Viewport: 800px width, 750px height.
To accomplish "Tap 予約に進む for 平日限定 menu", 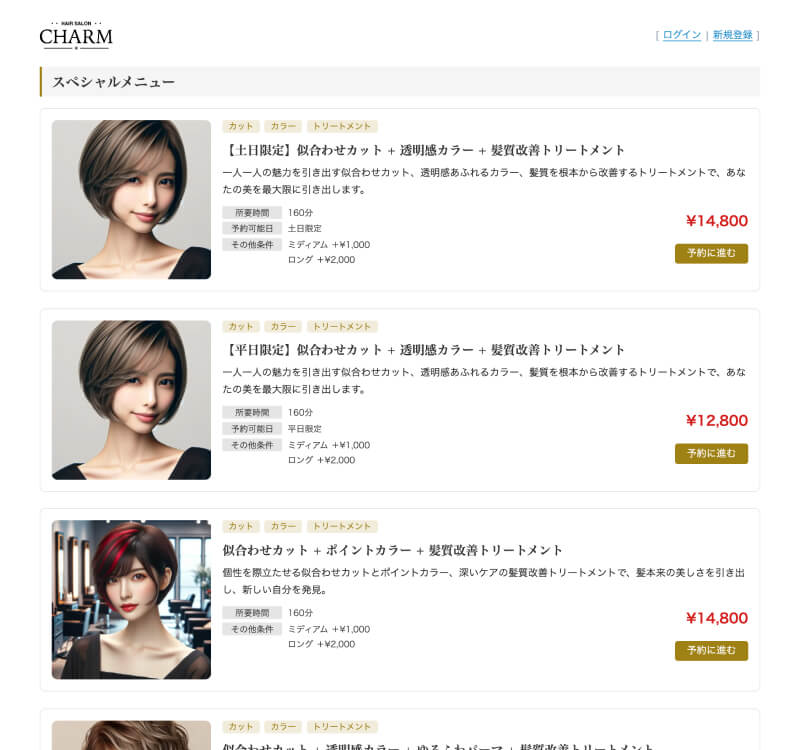I will (711, 453).
